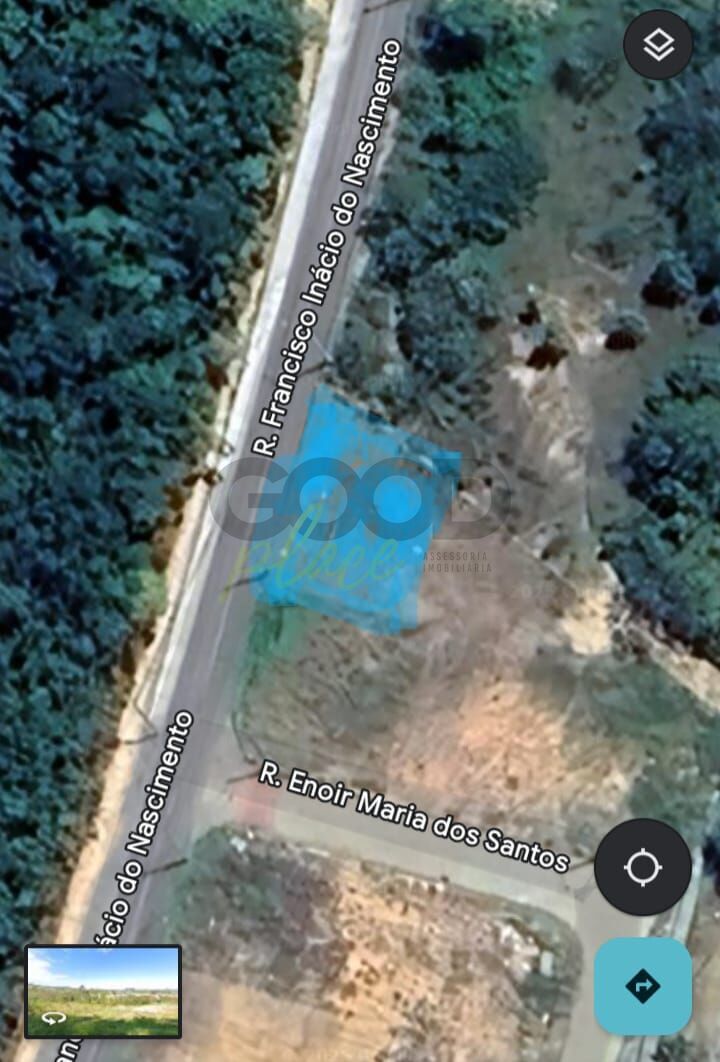
Task: Open the Street View preview thumbnail
Action: (103, 991)
